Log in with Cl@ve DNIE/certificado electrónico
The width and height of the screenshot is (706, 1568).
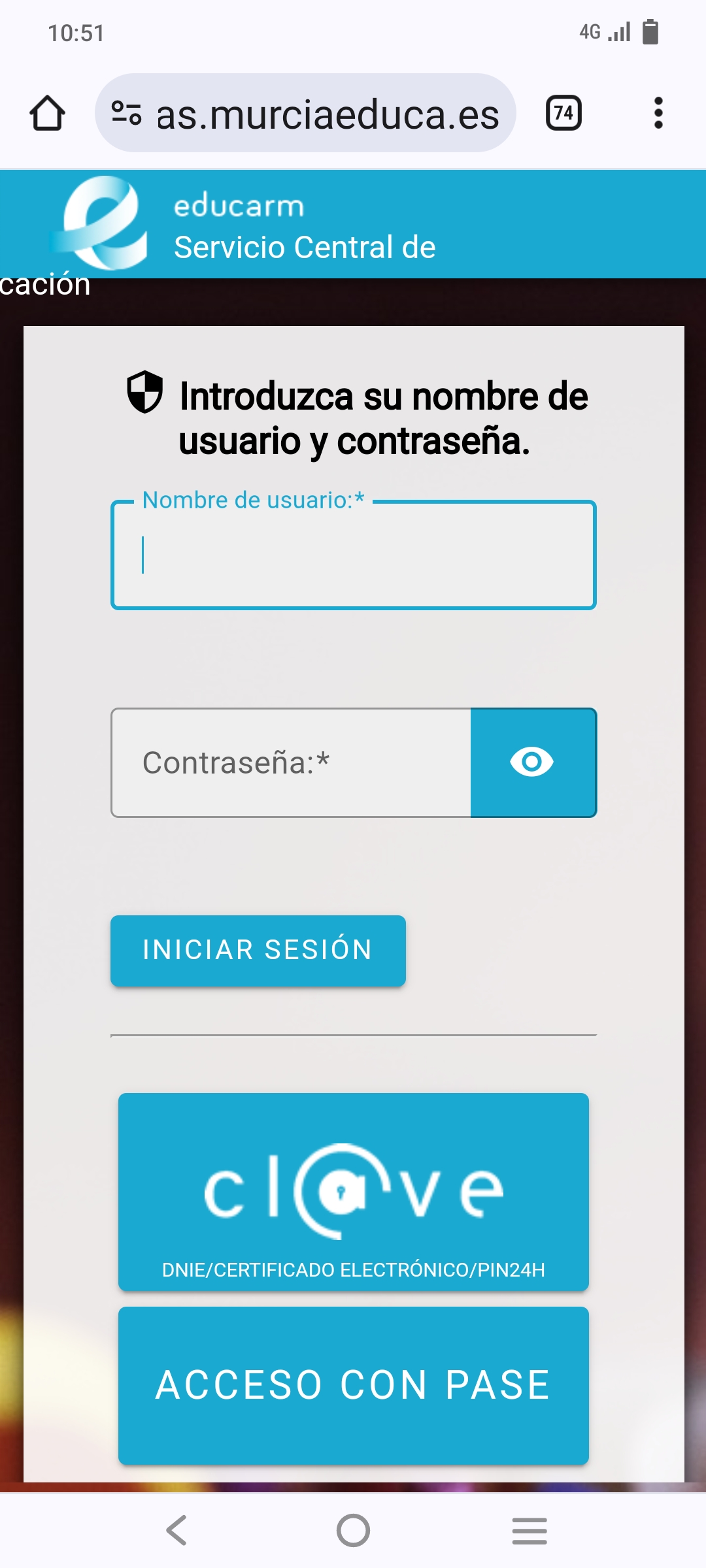click(353, 1192)
